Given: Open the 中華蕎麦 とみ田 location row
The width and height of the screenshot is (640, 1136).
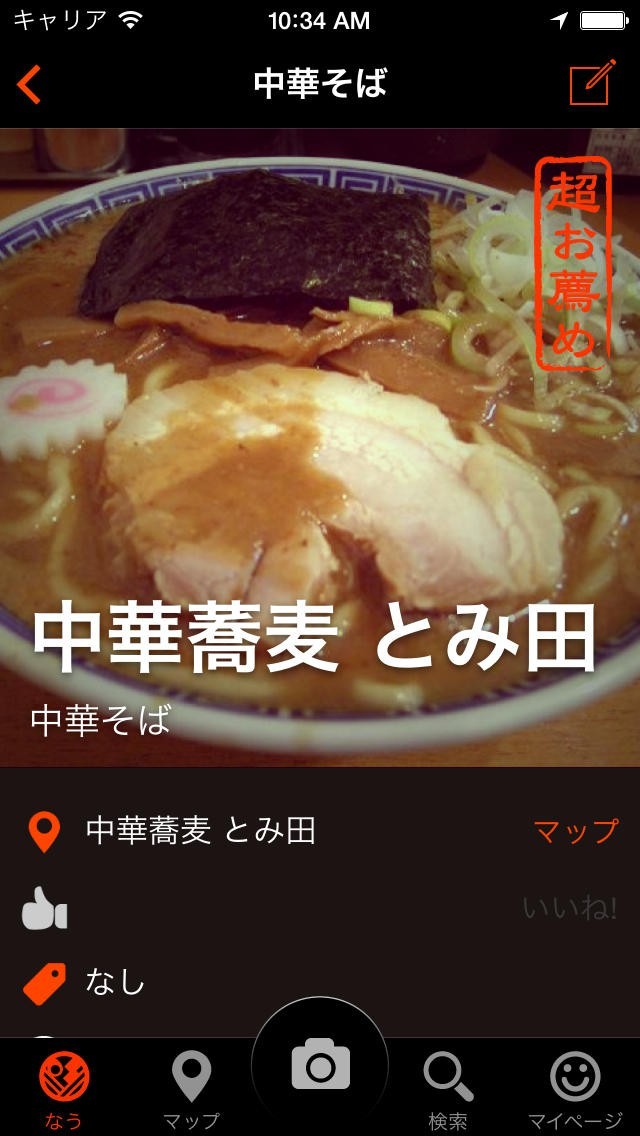Looking at the screenshot, I should [x=320, y=831].
